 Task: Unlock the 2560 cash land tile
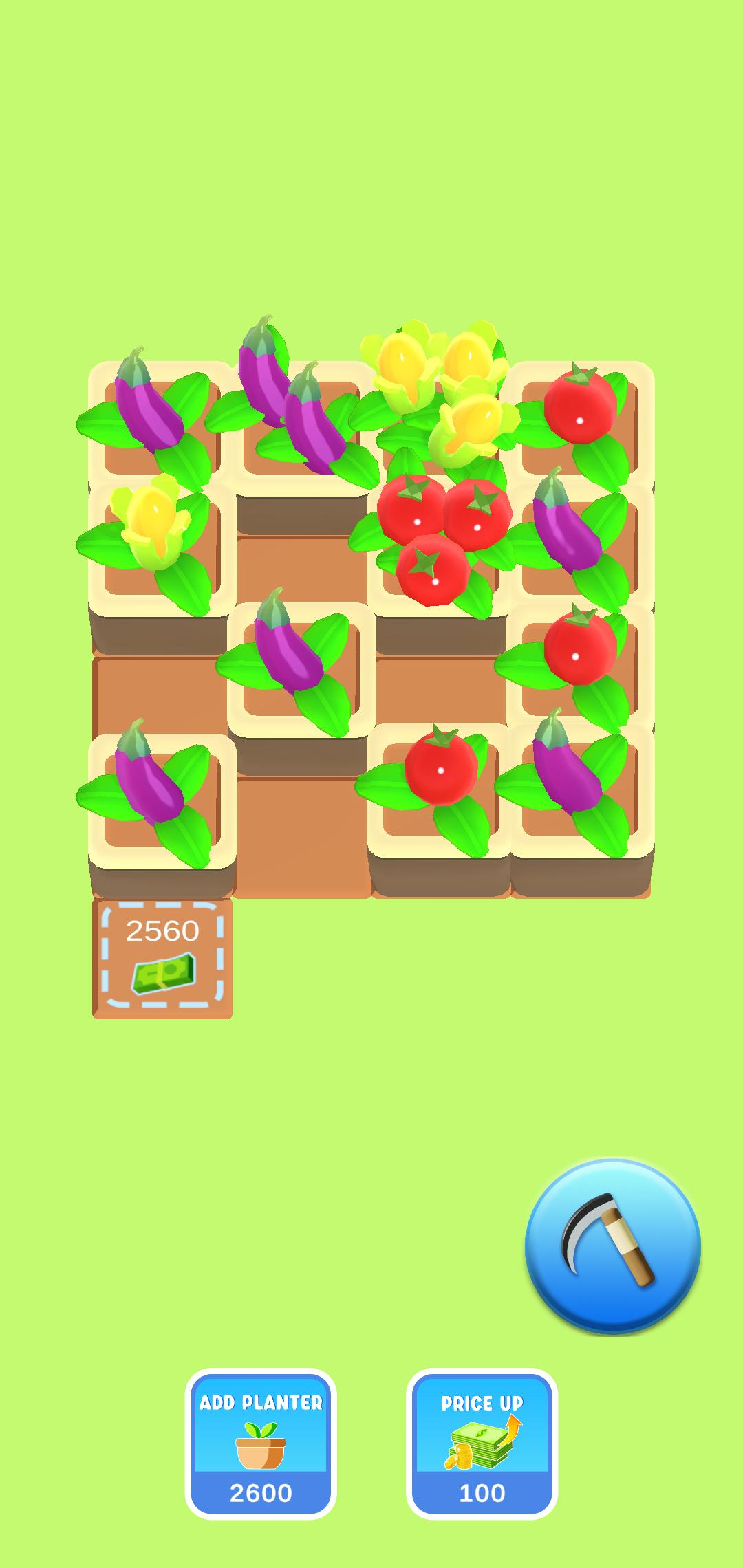pos(162,958)
